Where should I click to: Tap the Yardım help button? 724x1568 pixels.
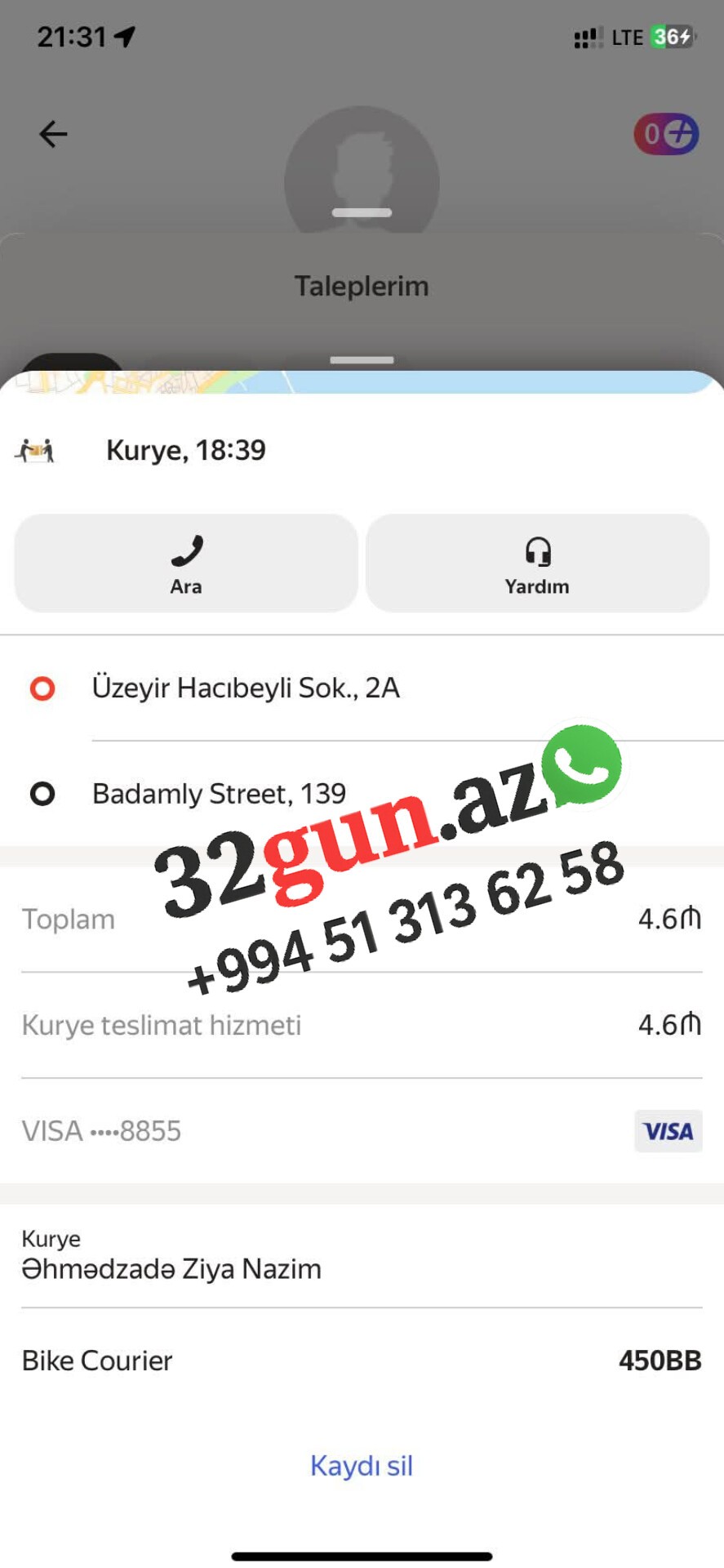(538, 563)
